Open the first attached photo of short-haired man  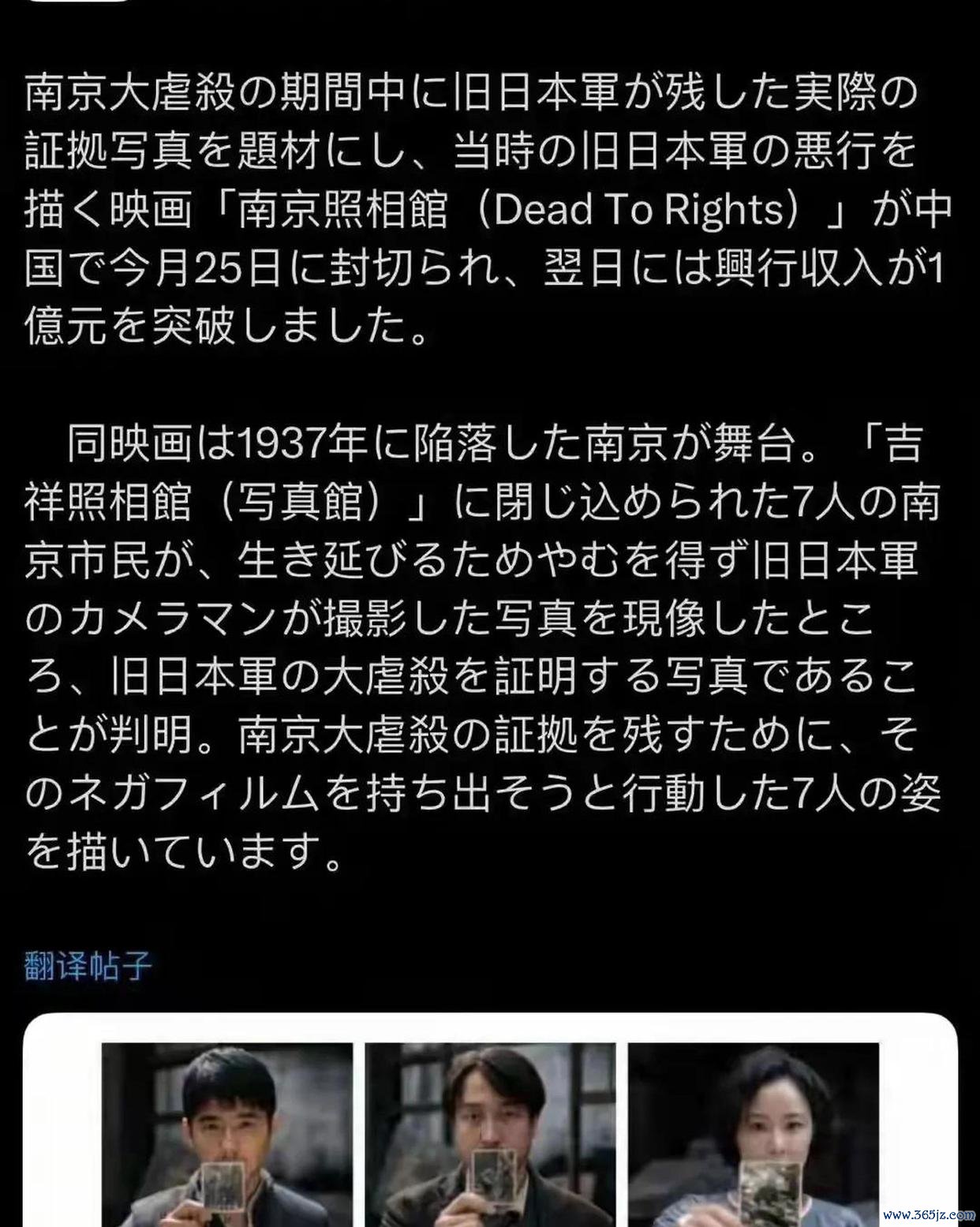(227, 1135)
